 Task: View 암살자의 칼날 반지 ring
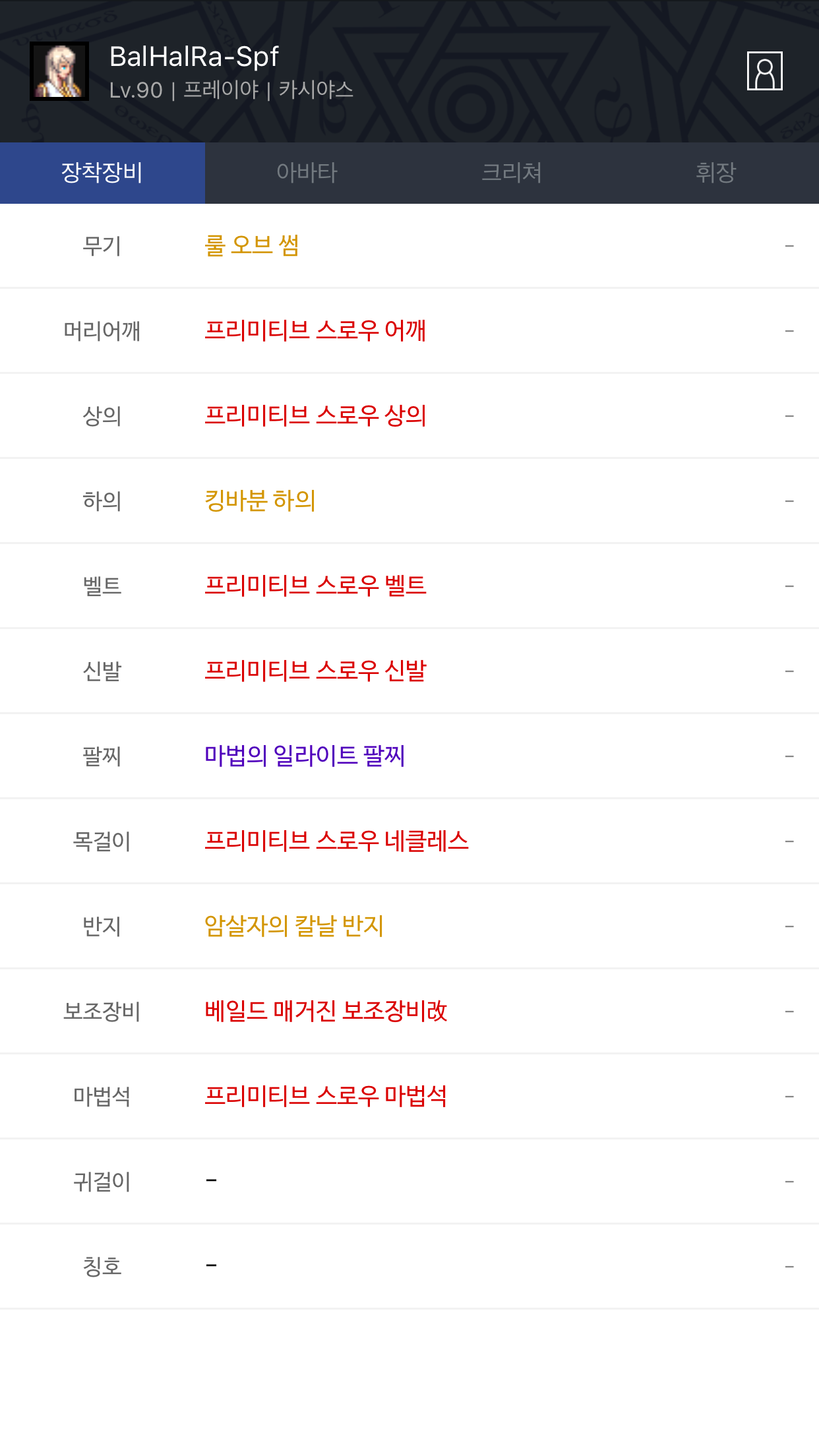click(x=409, y=926)
